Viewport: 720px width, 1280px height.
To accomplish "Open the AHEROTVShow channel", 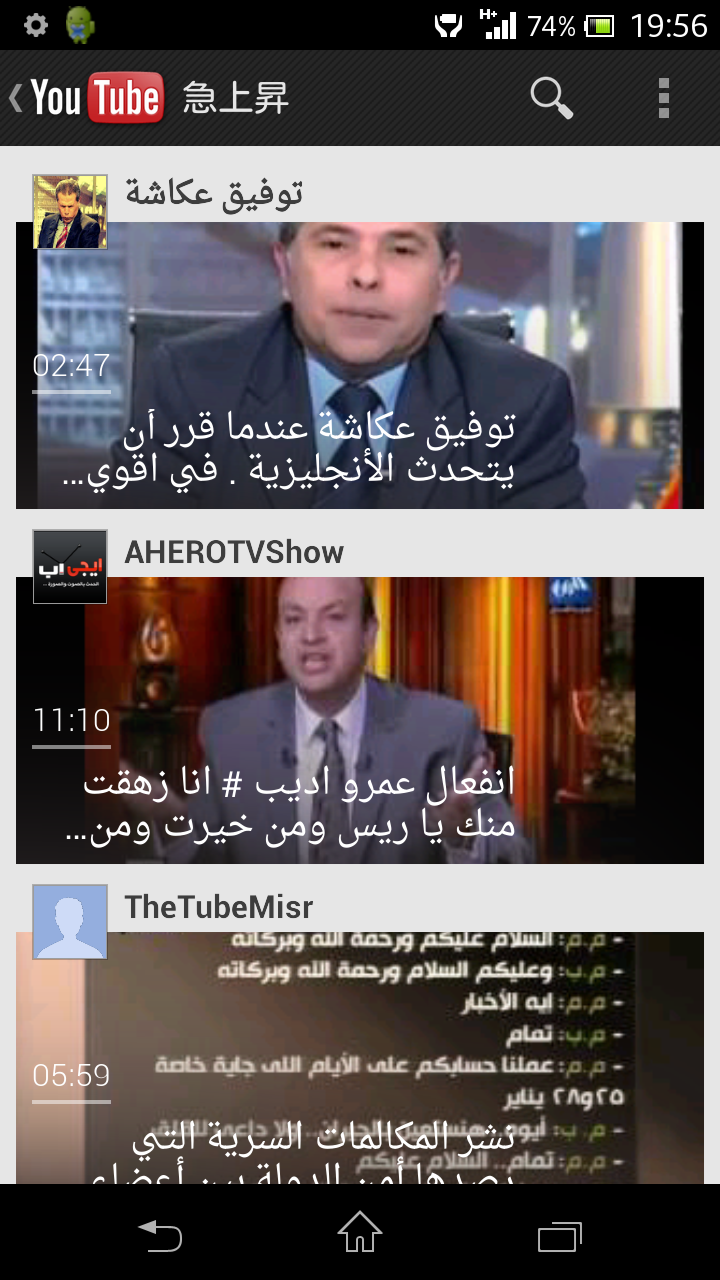I will click(234, 552).
